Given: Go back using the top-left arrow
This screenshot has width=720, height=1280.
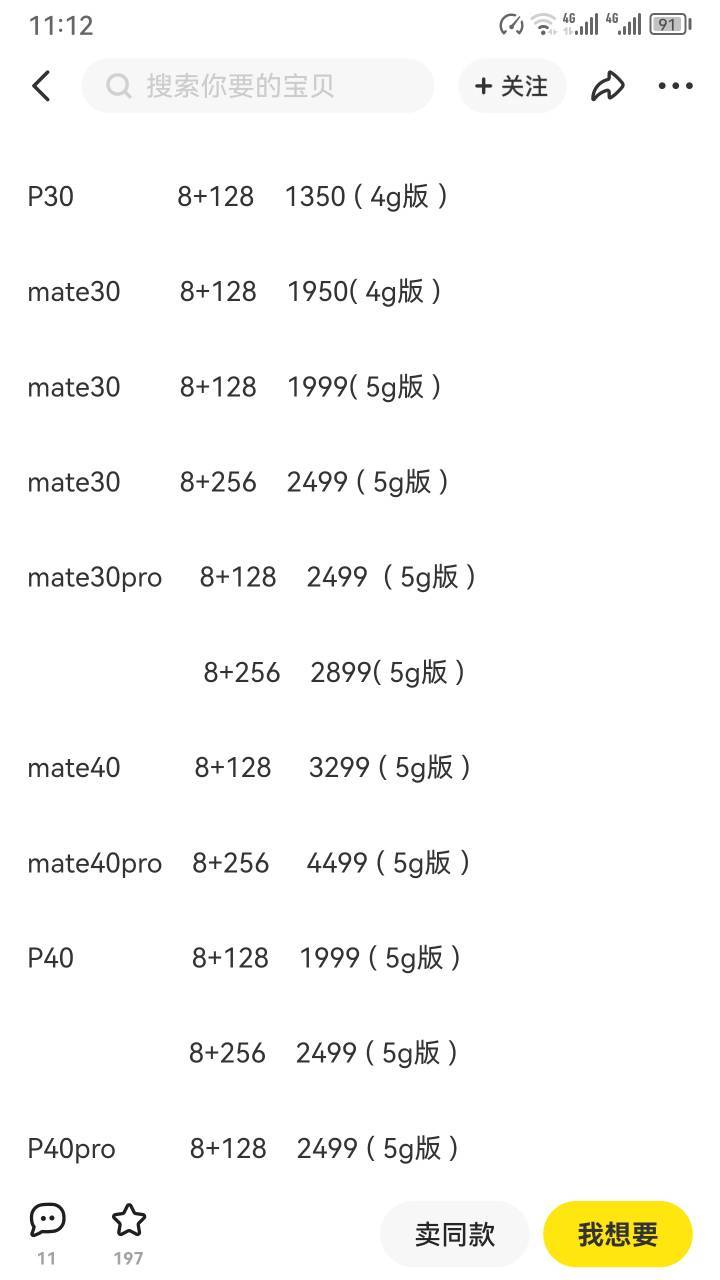Looking at the screenshot, I should (x=41, y=86).
